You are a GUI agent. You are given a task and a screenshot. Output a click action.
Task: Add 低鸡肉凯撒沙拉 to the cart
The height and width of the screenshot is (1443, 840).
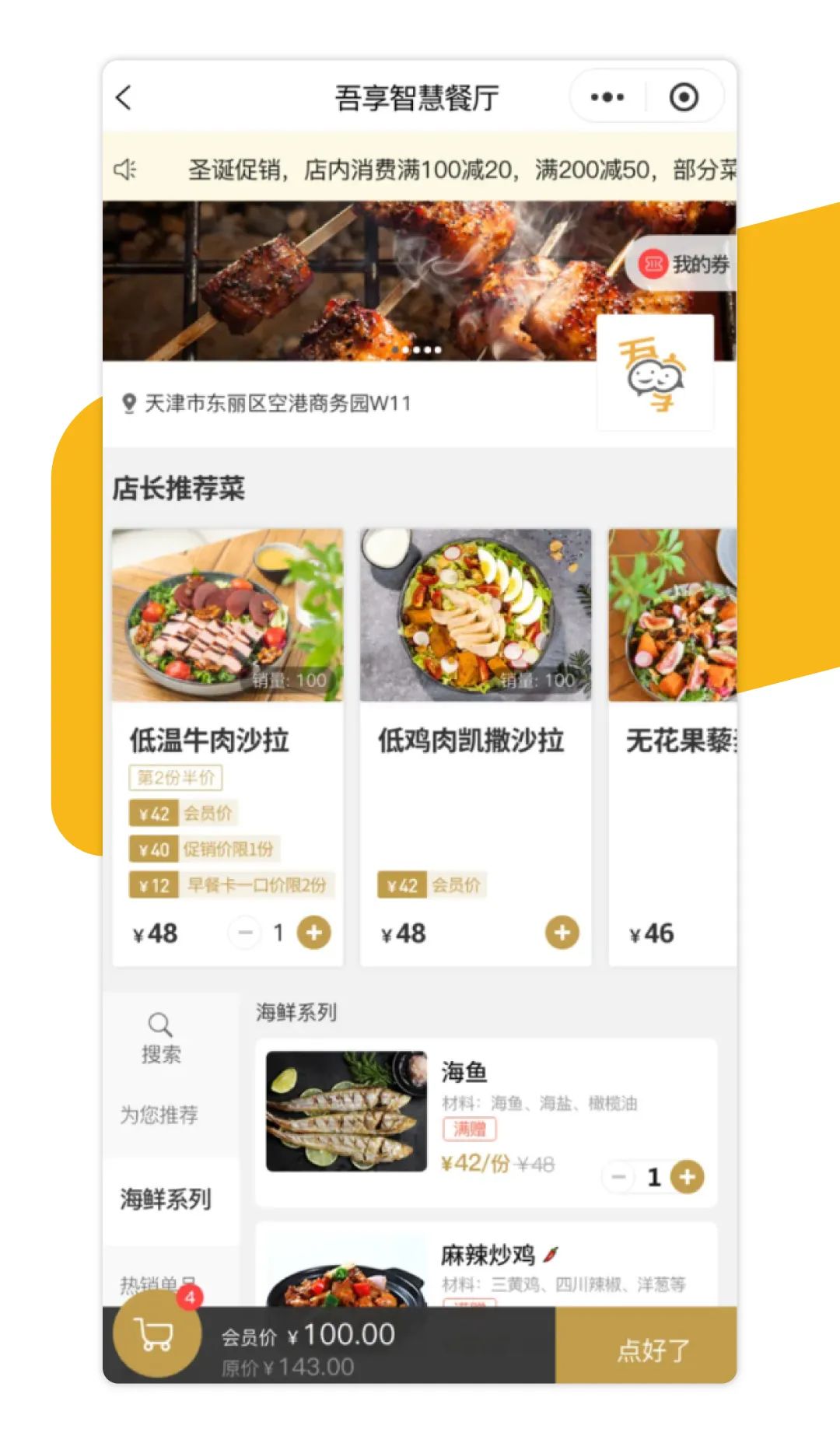click(562, 933)
